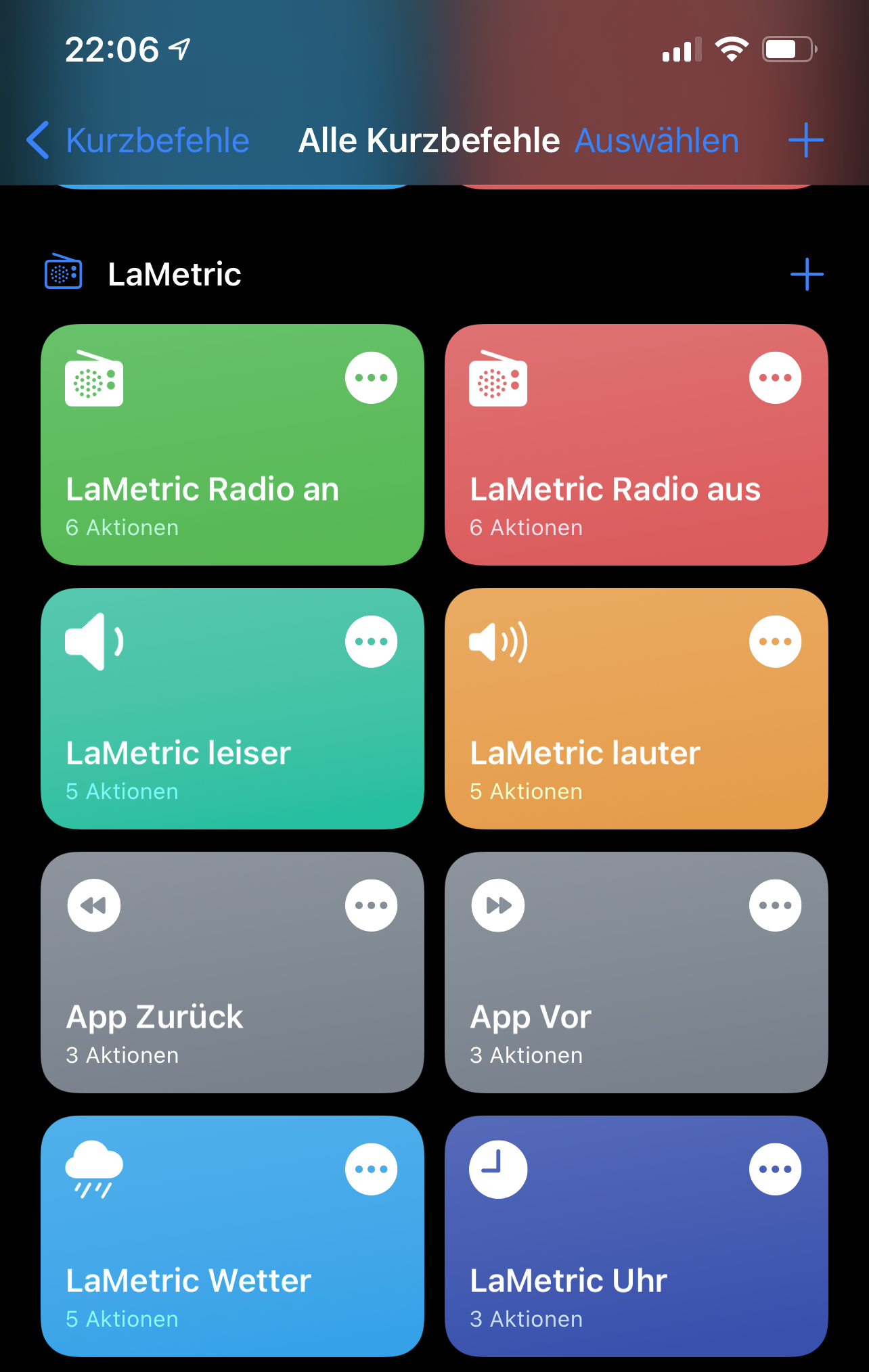Screen dimensions: 869x1372
Task: Run the LaMetric Radio an shortcut
Action: (203, 474)
